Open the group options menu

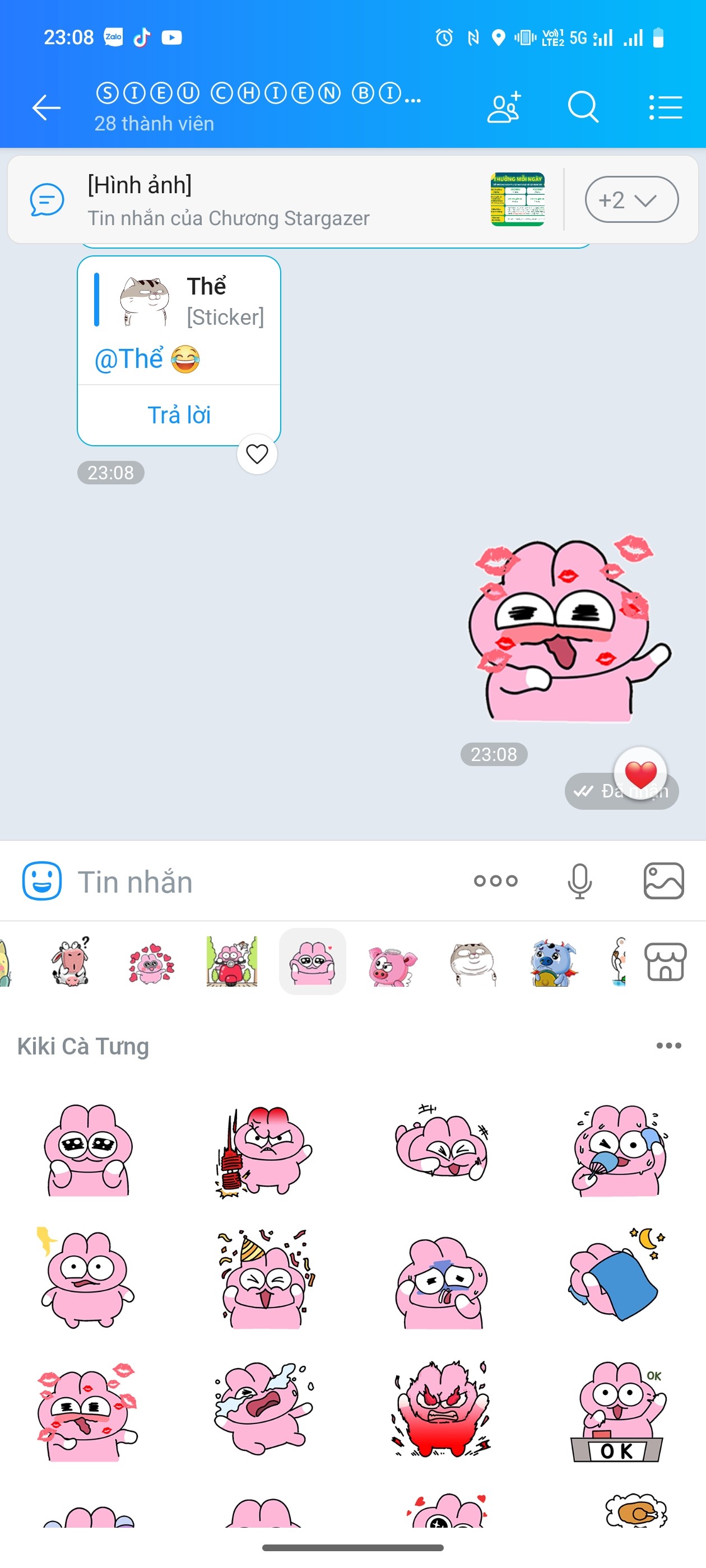point(665,108)
